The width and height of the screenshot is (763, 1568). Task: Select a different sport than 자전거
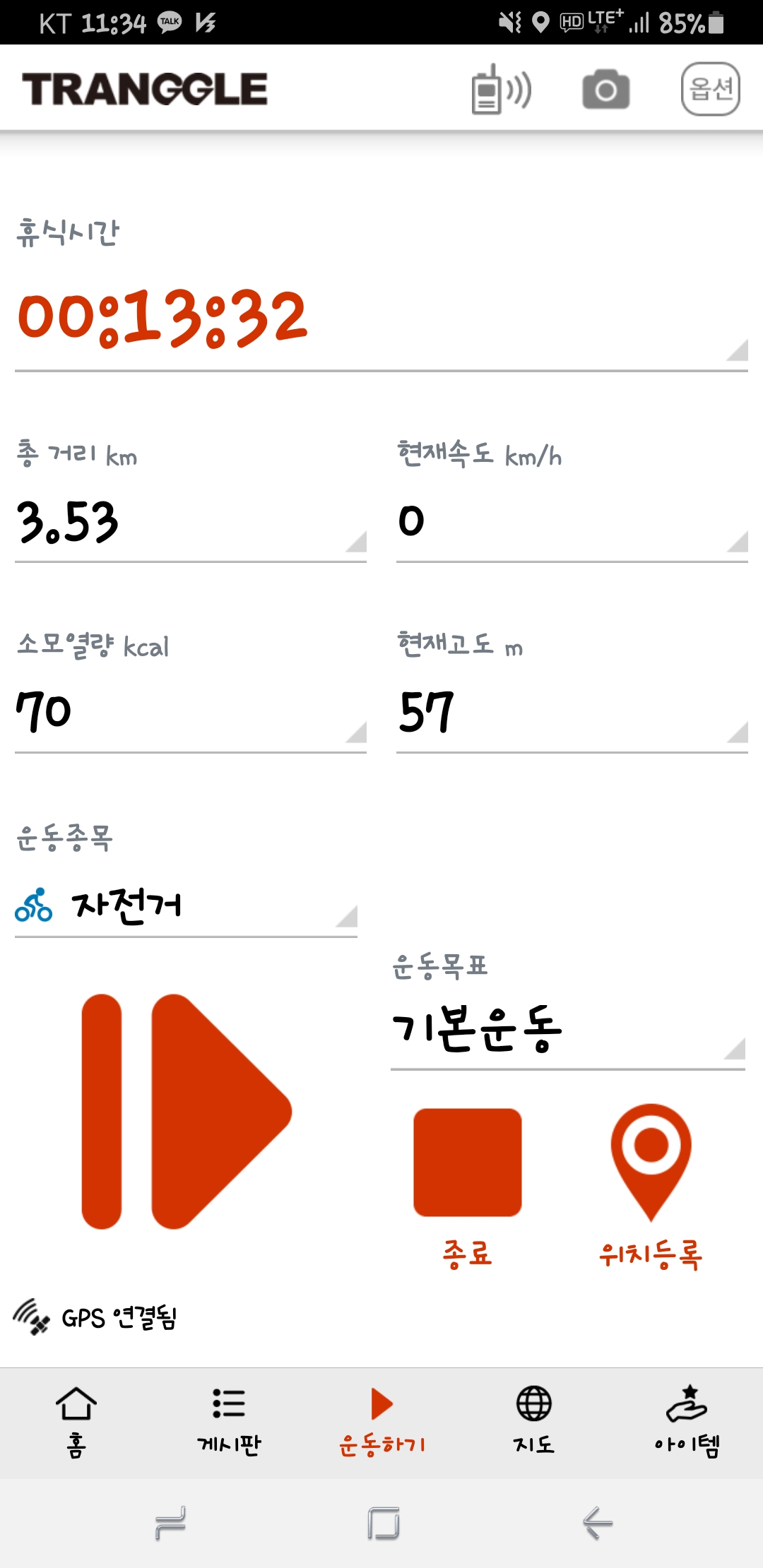(186, 905)
